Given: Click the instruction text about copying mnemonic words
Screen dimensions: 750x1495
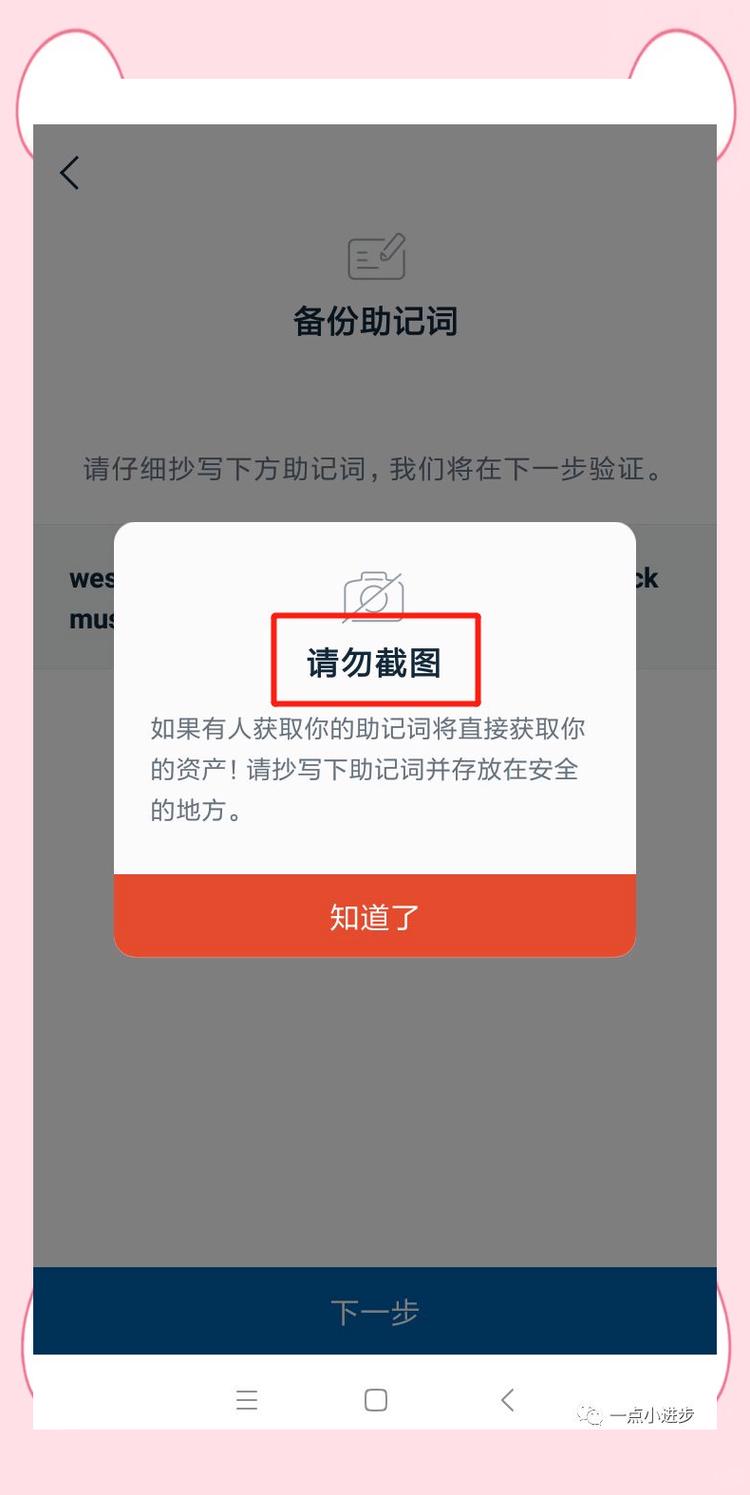Looking at the screenshot, I should coord(375,470).
